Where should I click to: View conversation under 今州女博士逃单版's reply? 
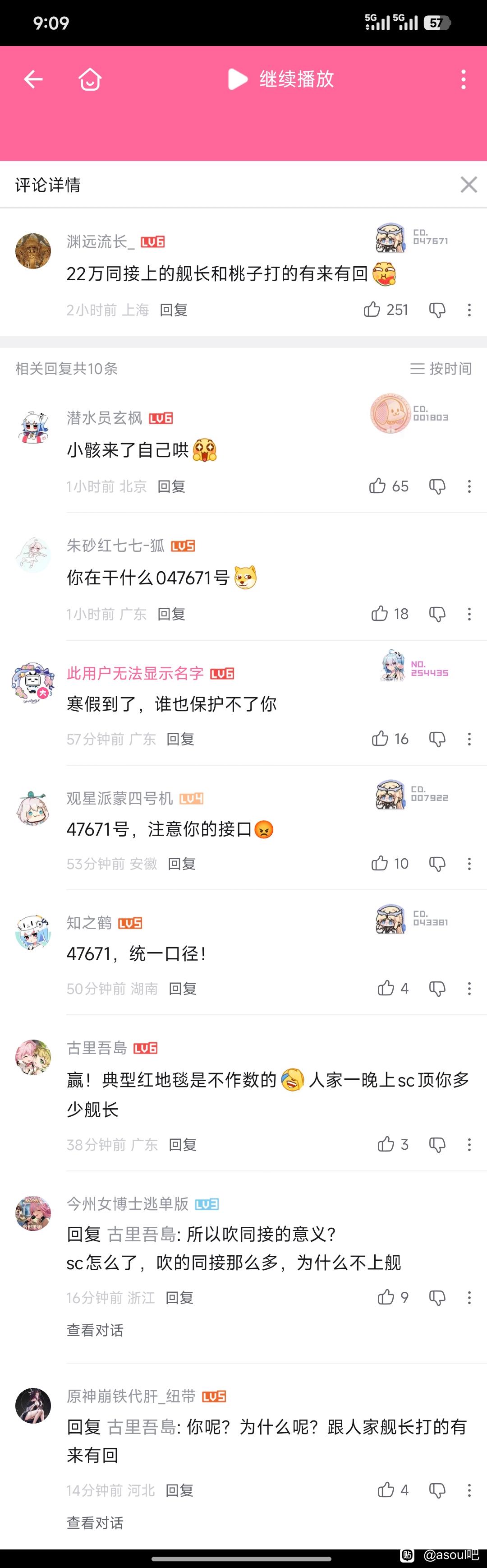click(x=95, y=1330)
